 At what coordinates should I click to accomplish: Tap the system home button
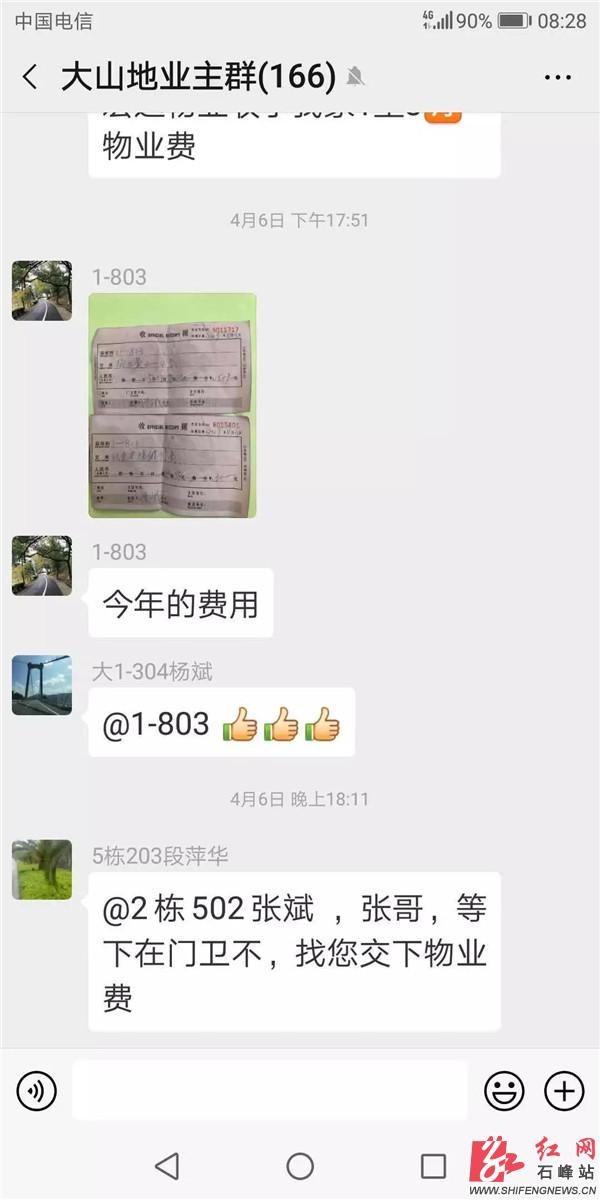point(300,1166)
